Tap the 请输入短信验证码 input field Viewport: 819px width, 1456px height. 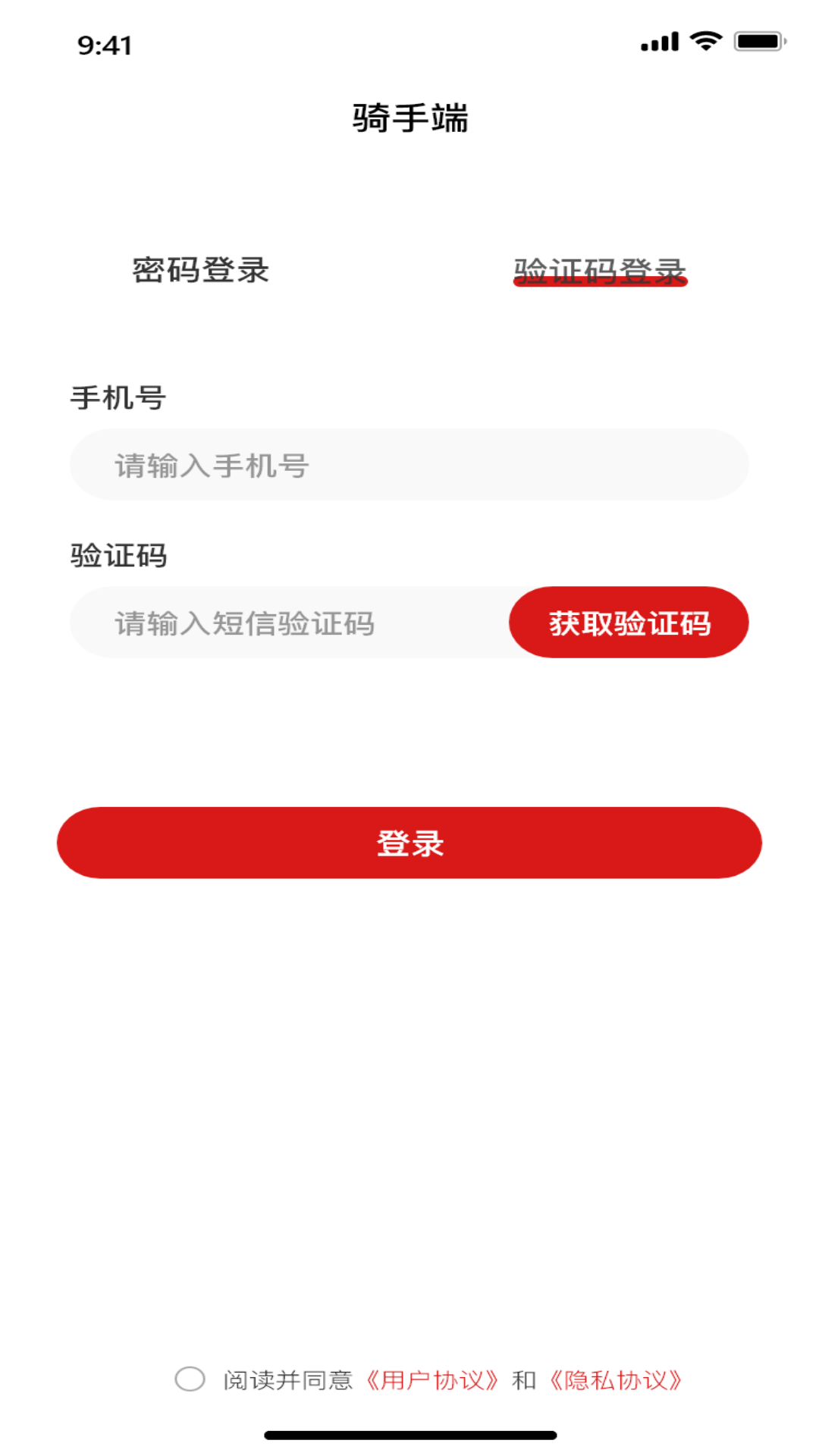click(x=290, y=623)
